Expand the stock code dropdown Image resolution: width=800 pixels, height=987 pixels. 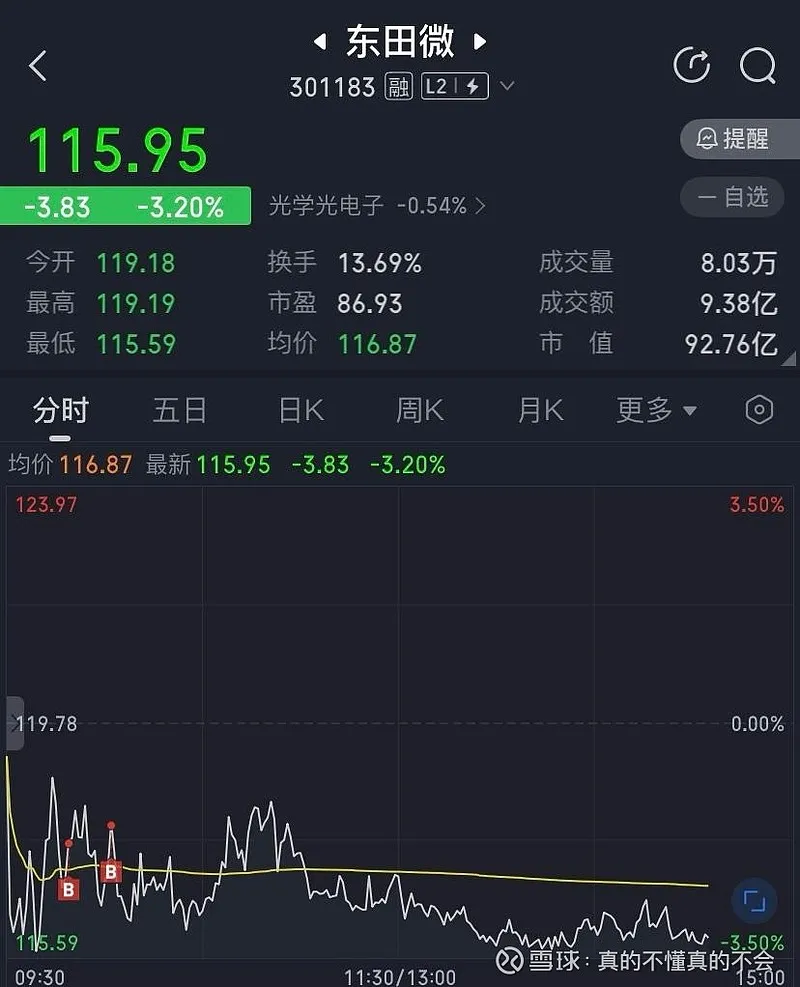pos(507,87)
